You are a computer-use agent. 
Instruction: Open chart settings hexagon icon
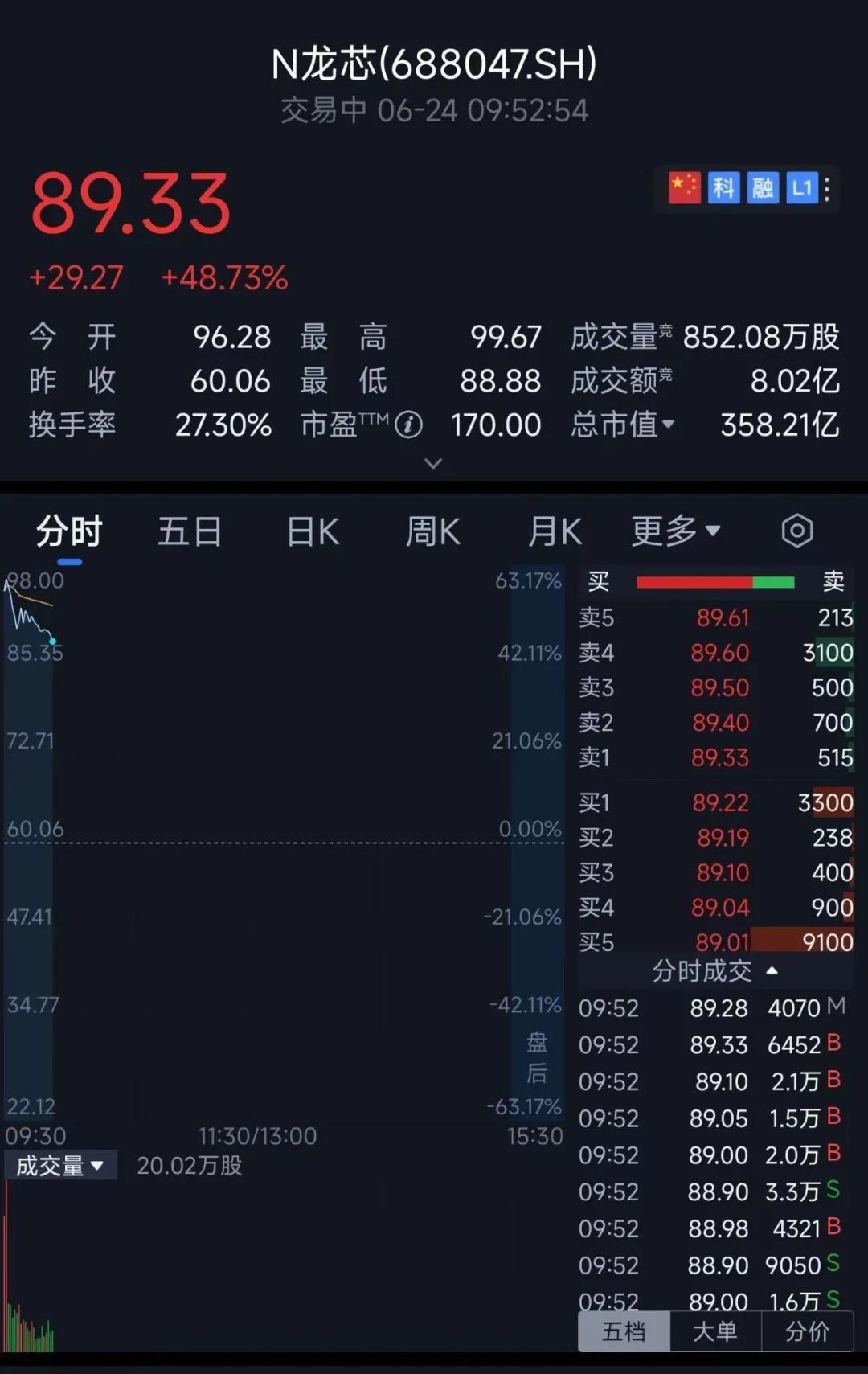[796, 531]
